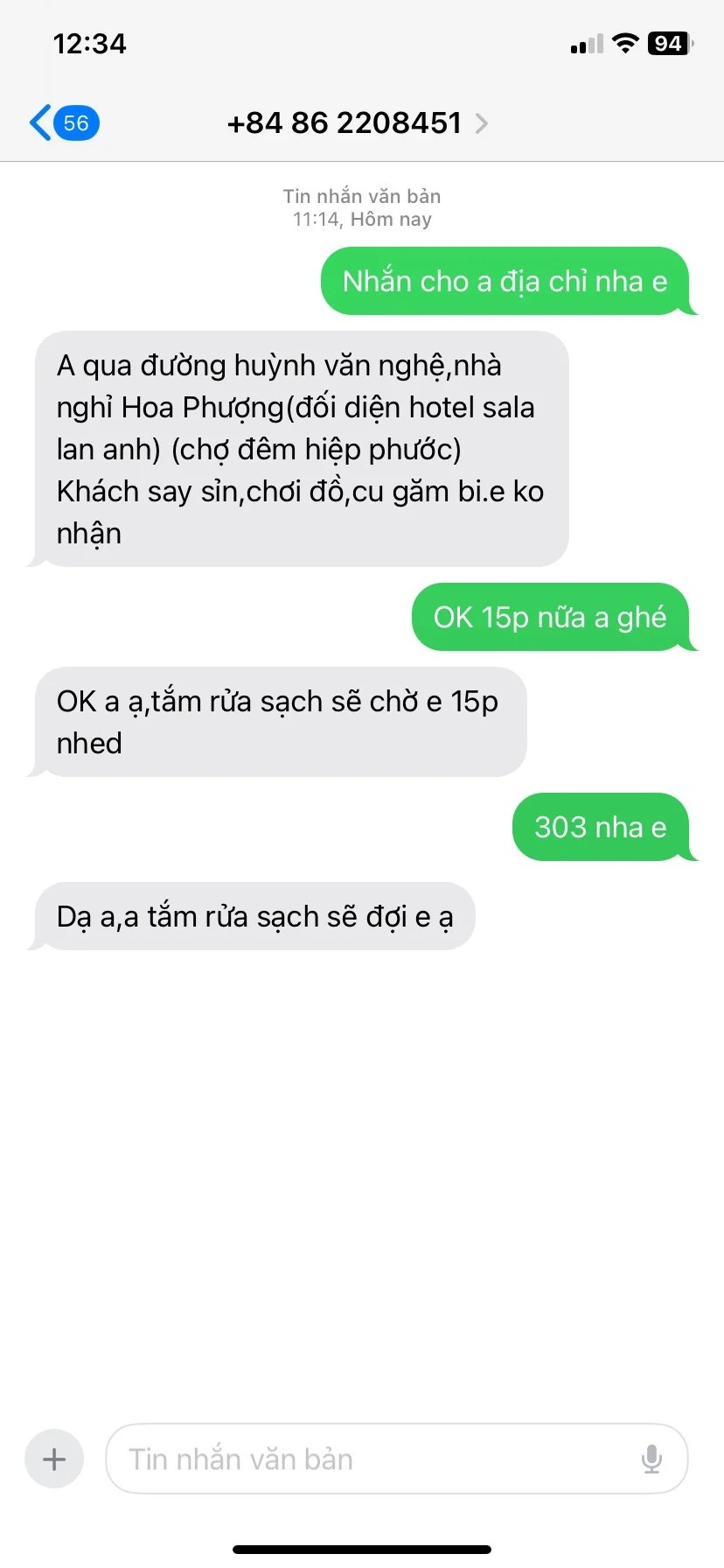The height and width of the screenshot is (1568, 724).
Task: Go back to the messages list
Action: 61,123
